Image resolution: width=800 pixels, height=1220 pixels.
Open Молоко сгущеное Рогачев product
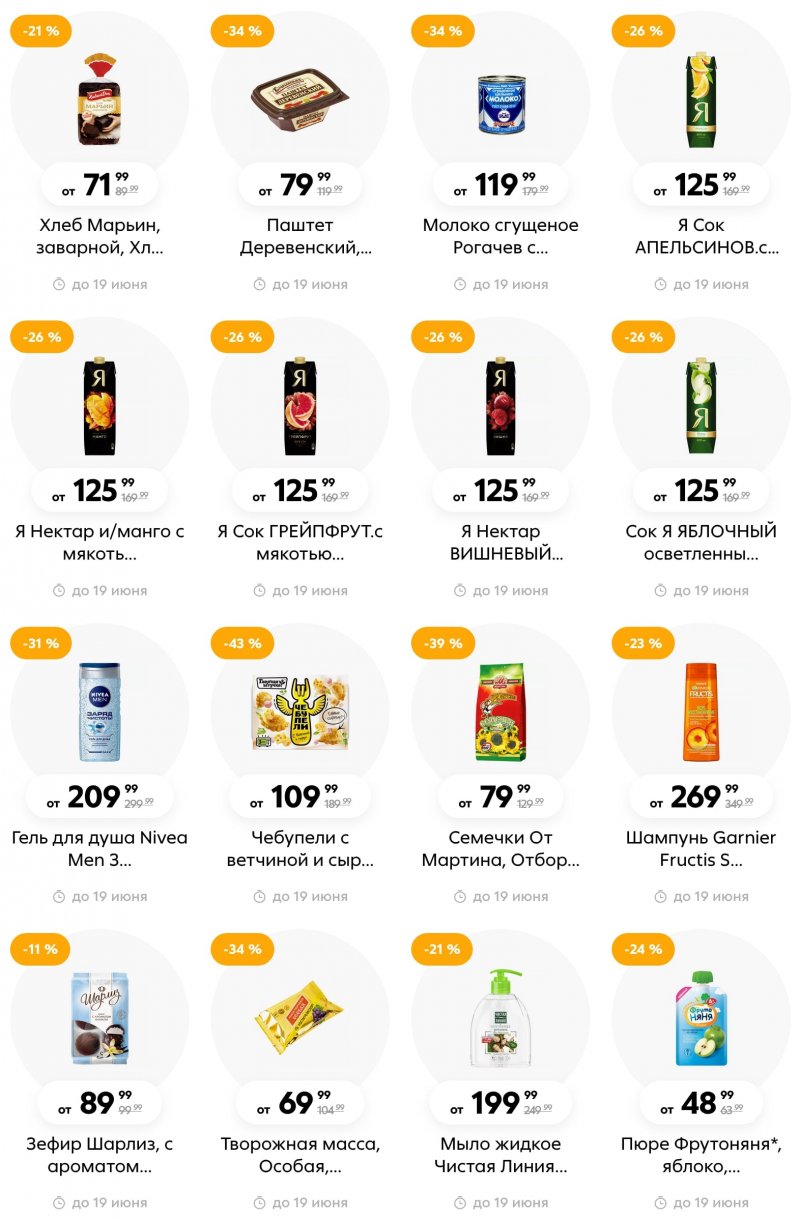500,100
